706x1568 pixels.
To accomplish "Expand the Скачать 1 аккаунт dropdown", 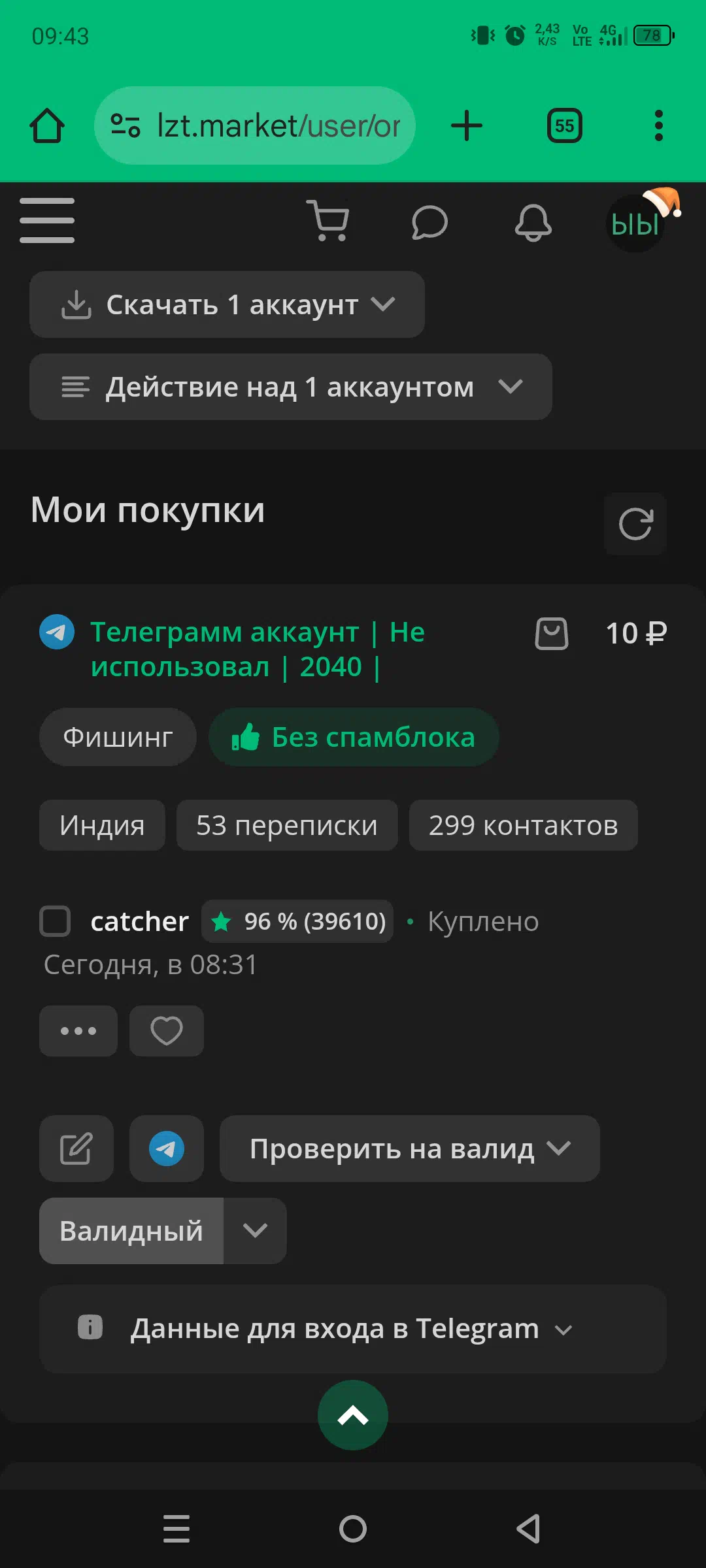I will (x=227, y=304).
